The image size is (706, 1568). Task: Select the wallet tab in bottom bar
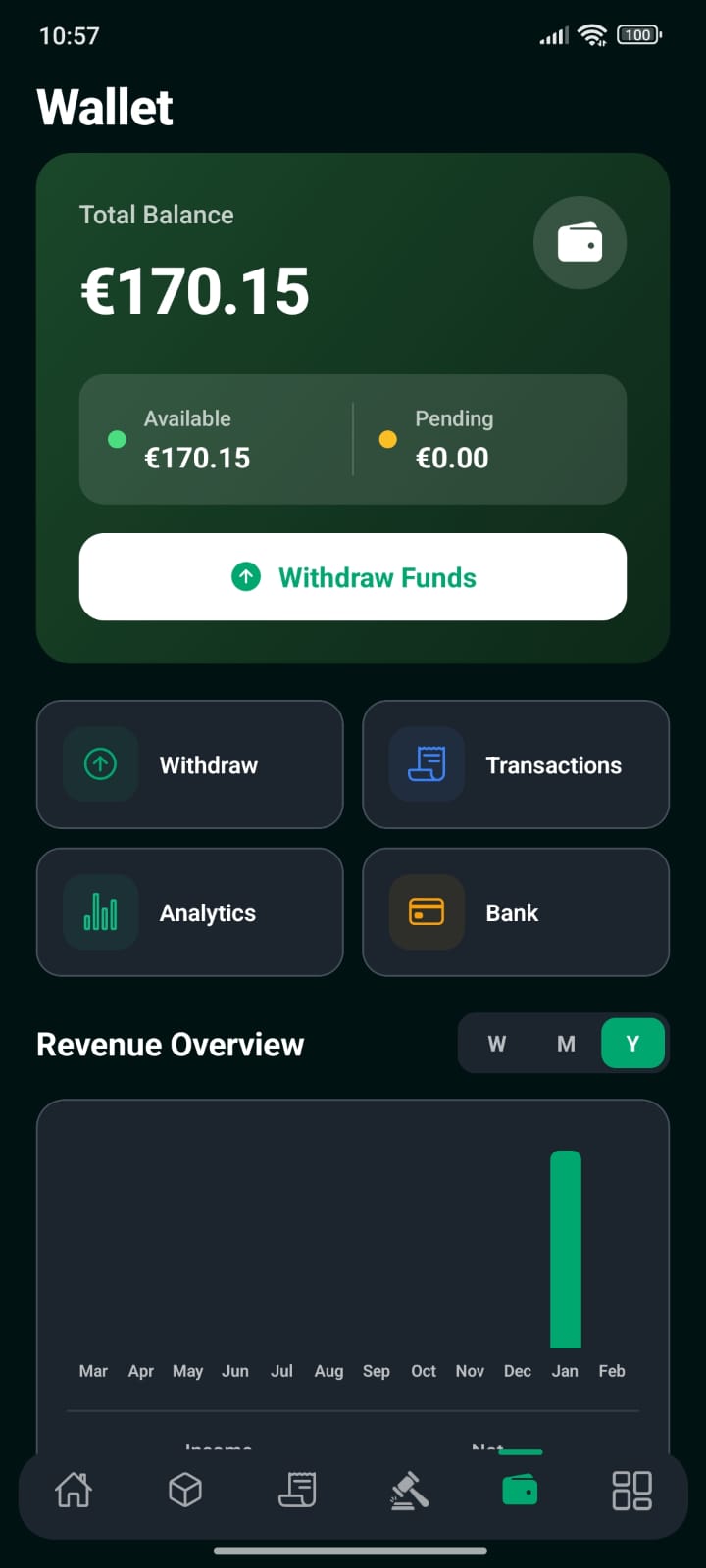(520, 1491)
